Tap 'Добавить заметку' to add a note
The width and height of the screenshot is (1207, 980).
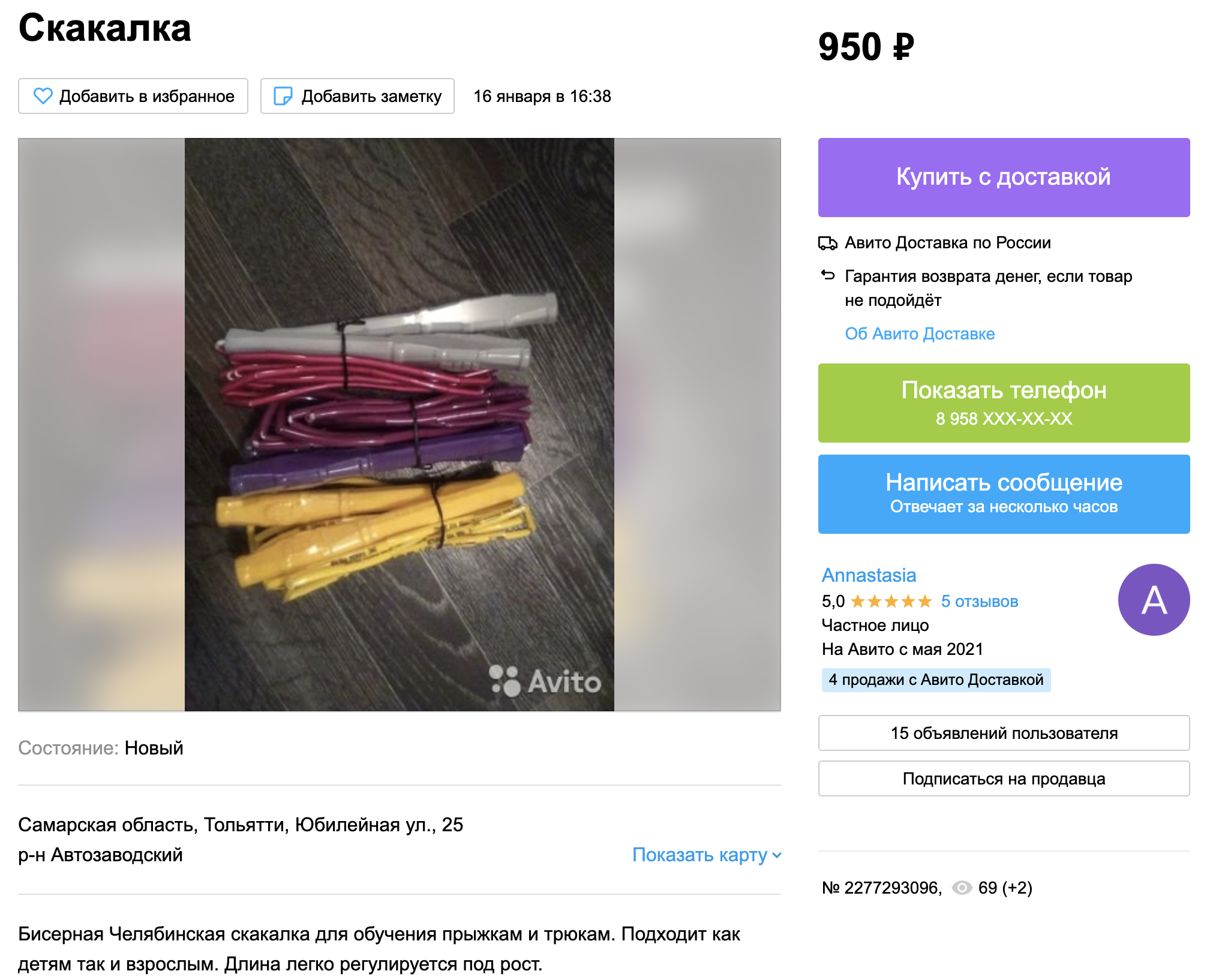(x=358, y=96)
